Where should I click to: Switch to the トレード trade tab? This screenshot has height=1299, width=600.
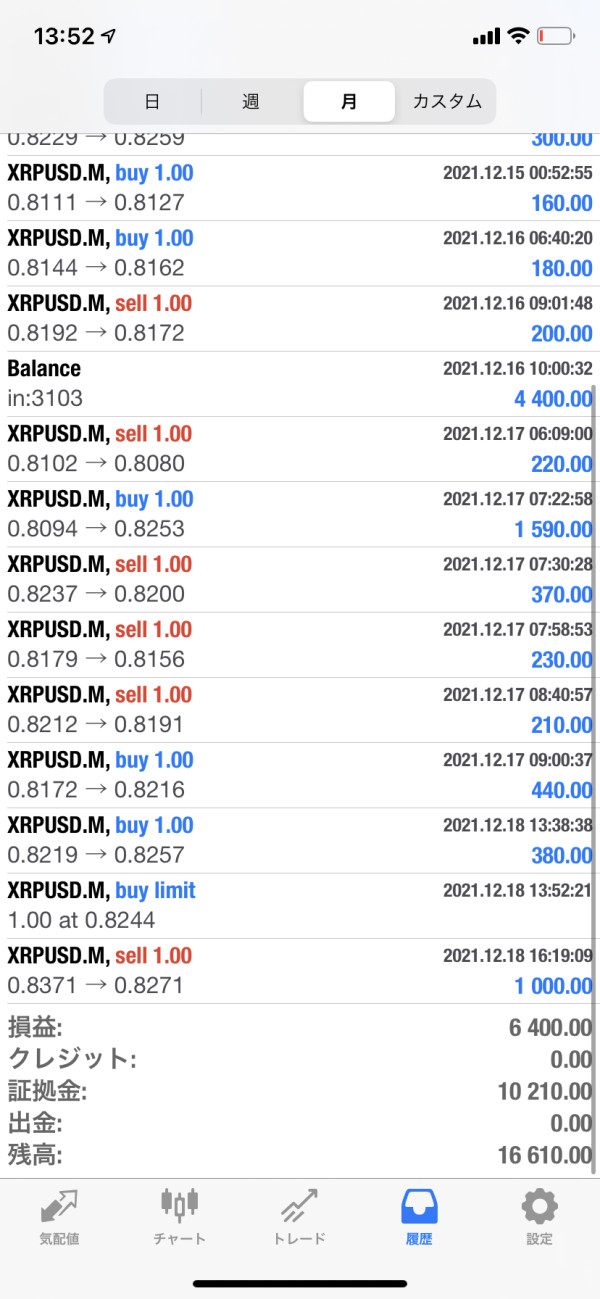[x=300, y=1217]
